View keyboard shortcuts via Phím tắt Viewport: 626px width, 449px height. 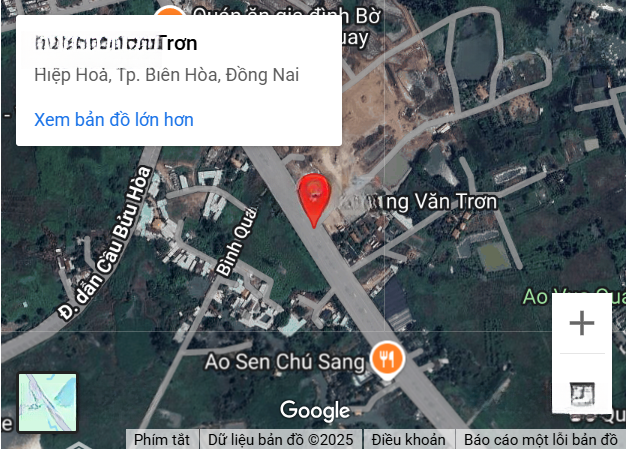(x=161, y=440)
